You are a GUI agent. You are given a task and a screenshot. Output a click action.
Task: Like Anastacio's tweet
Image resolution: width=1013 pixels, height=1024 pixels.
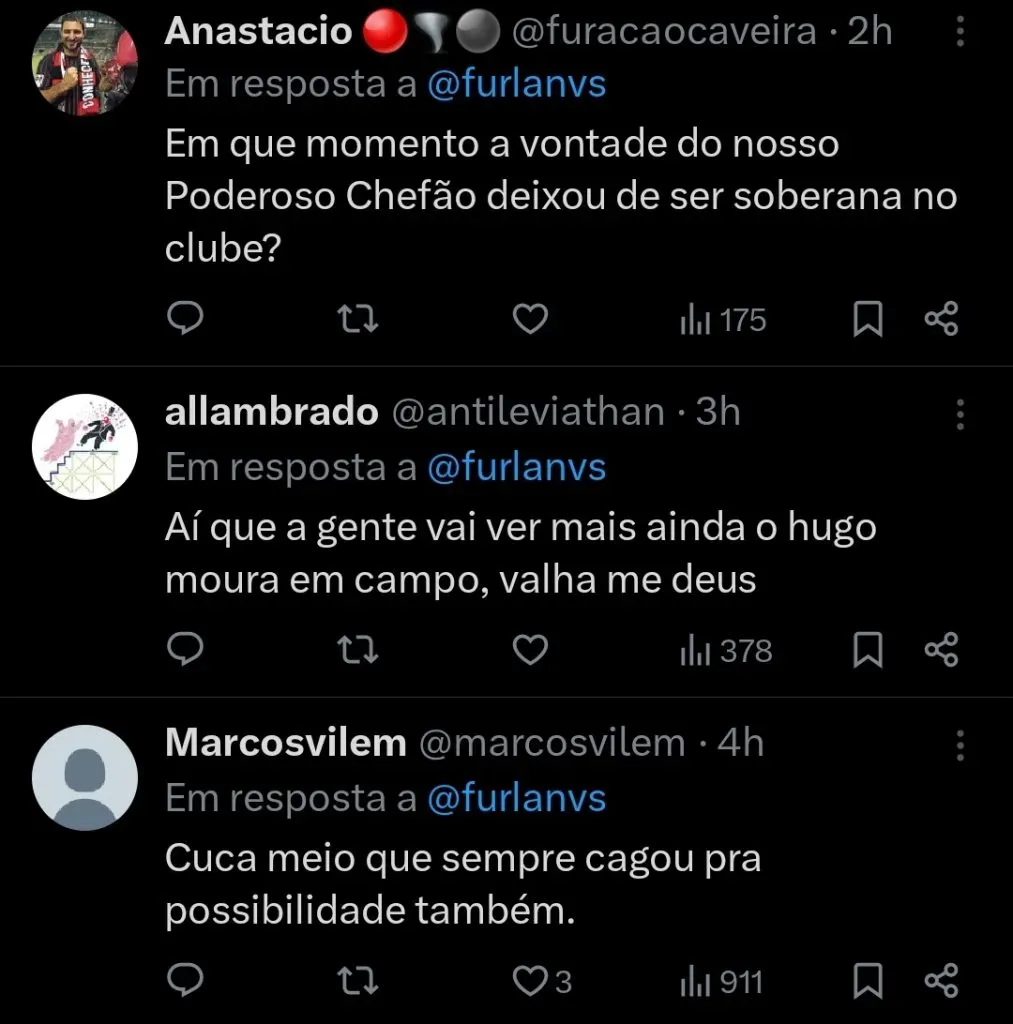click(530, 319)
